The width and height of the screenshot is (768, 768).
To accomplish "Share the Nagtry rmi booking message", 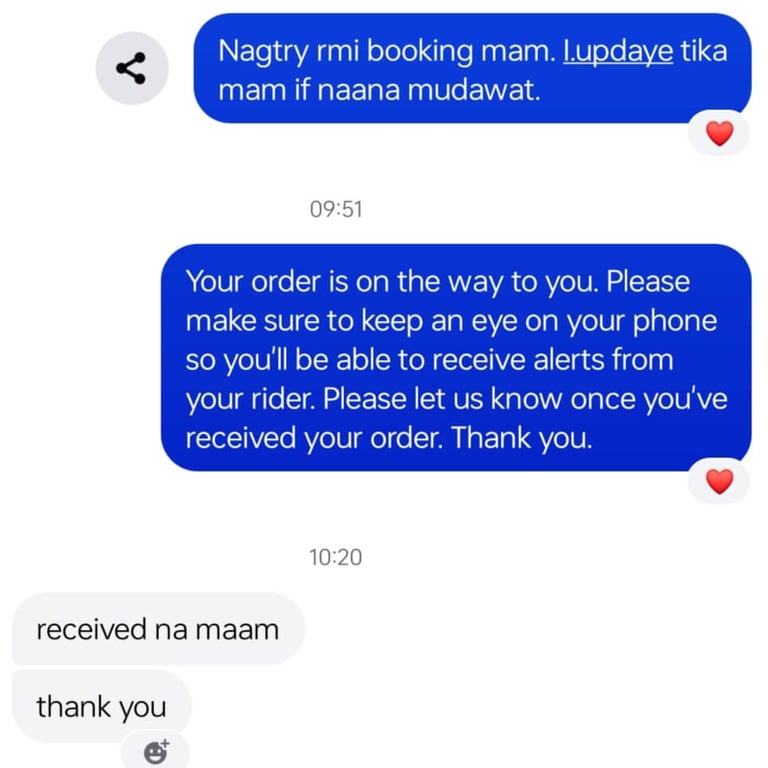I will tap(132, 68).
